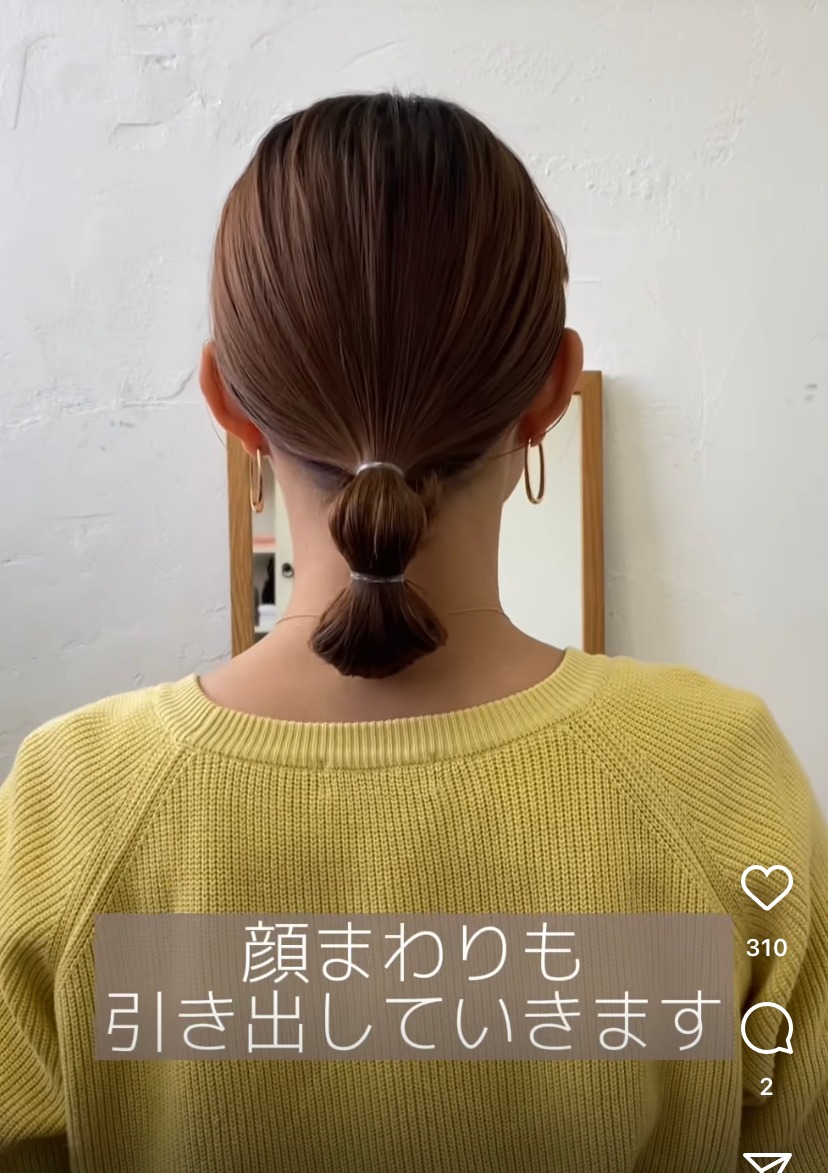Viewport: 828px width, 1173px height.
Task: Open the comments on this reel
Action: click(x=766, y=1029)
